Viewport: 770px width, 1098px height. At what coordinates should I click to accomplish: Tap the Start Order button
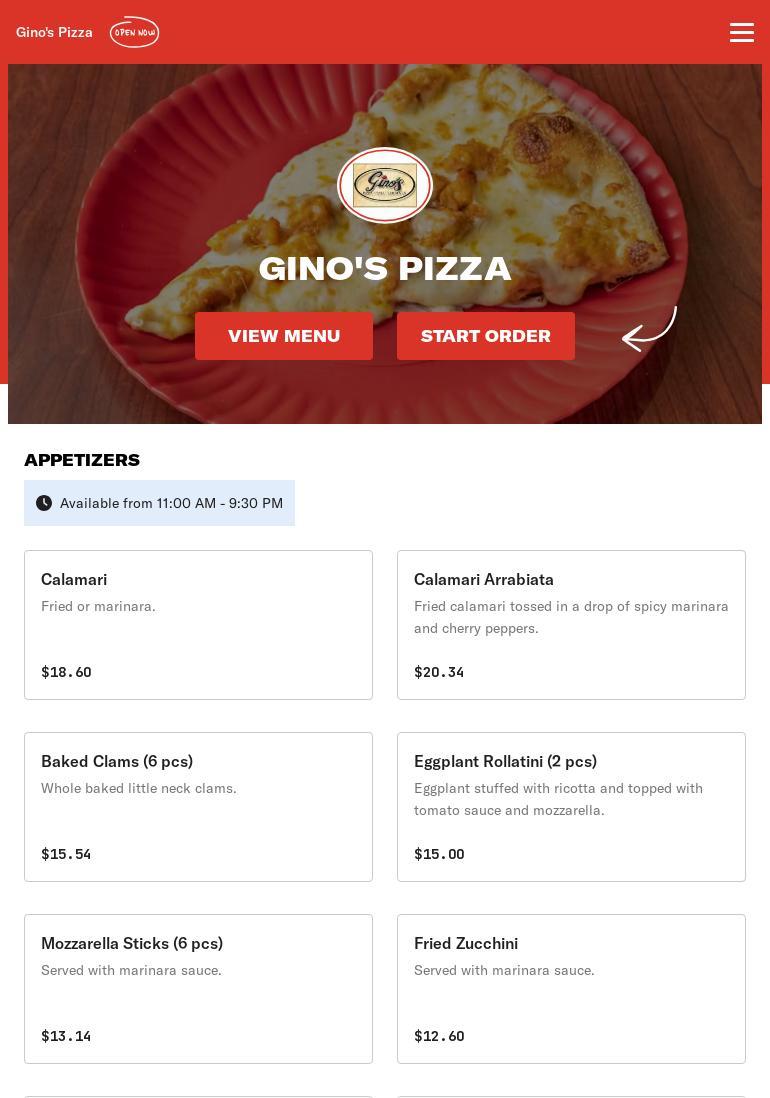click(x=486, y=336)
